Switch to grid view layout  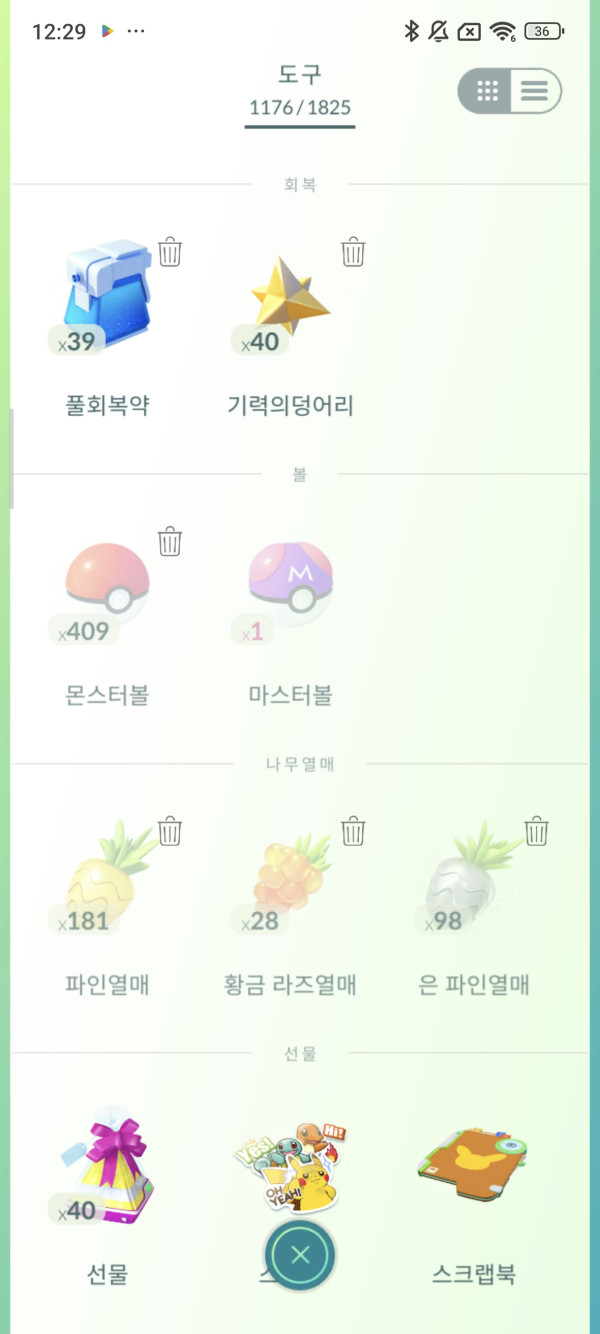(487, 92)
